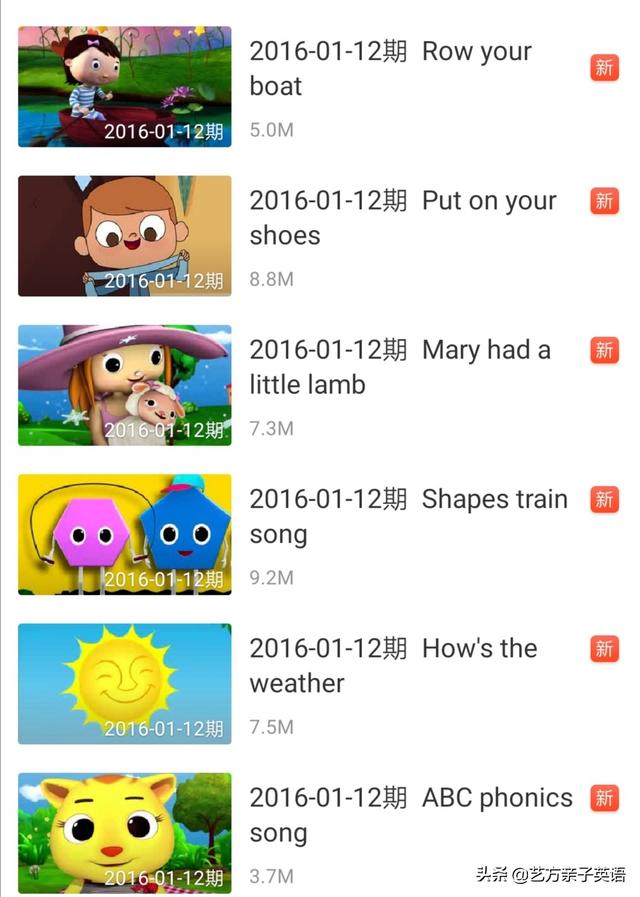The height and width of the screenshot is (897, 640).
Task: Open the Row your boat video
Action: (x=125, y=87)
